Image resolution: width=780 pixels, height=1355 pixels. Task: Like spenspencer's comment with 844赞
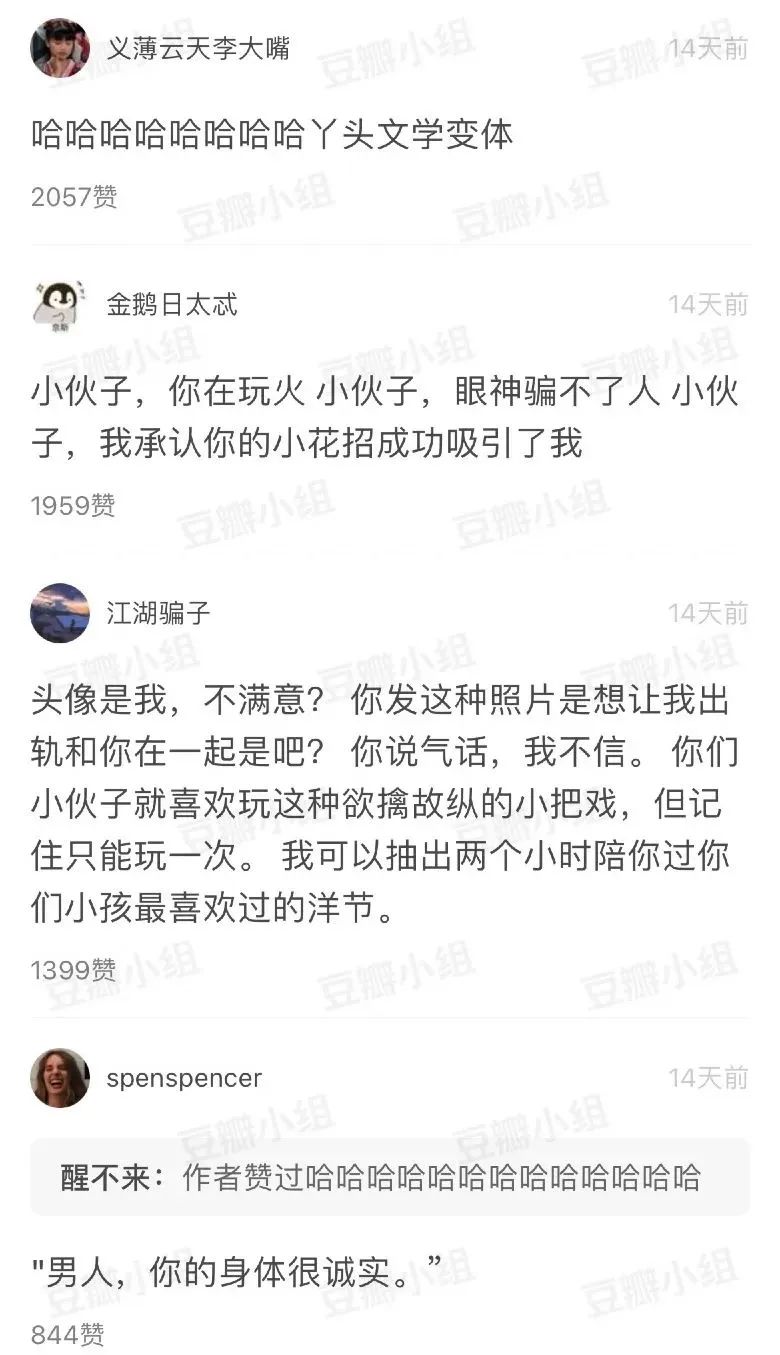pyautogui.click(x=67, y=1334)
